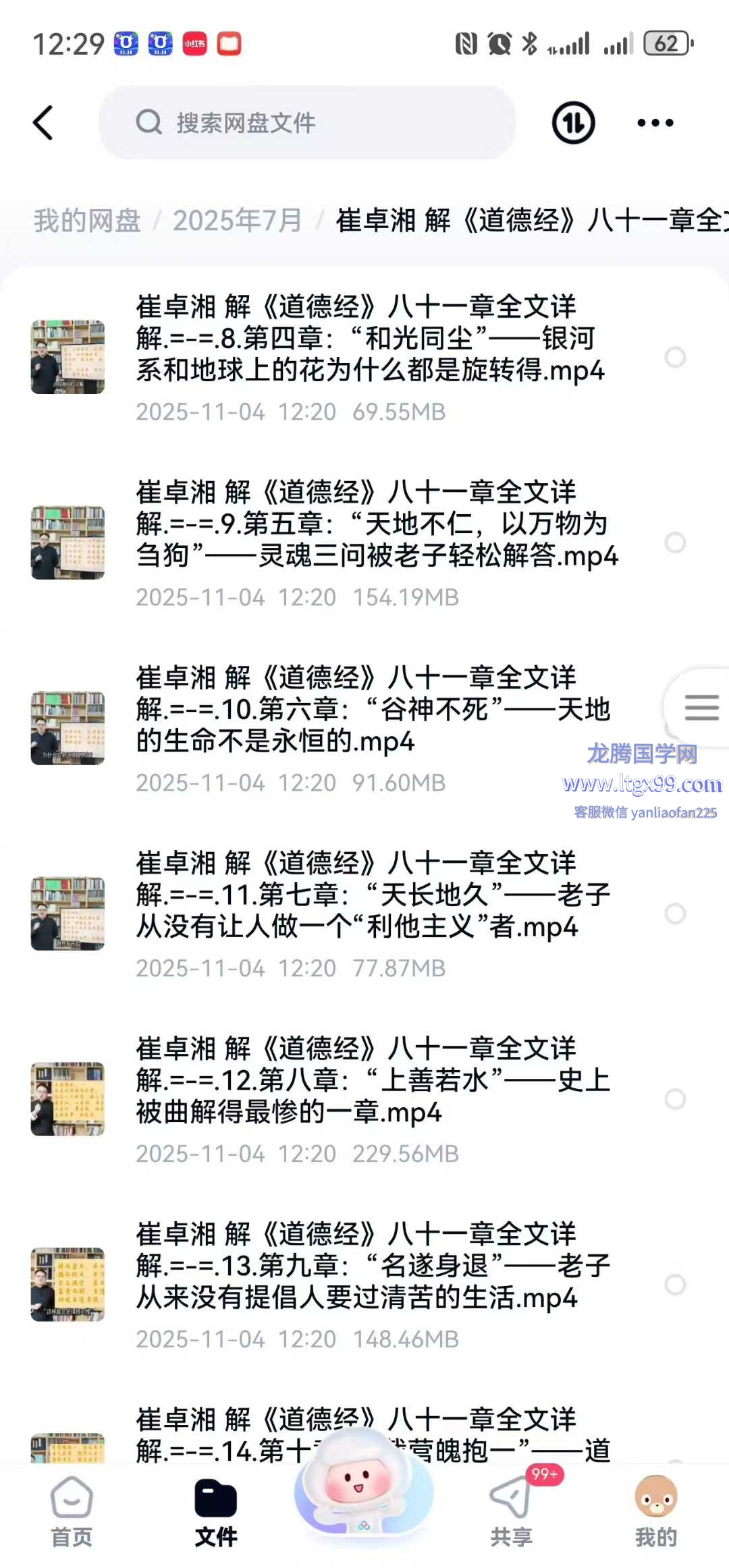
Task: Open the center mascot assistant button
Action: [364, 1484]
